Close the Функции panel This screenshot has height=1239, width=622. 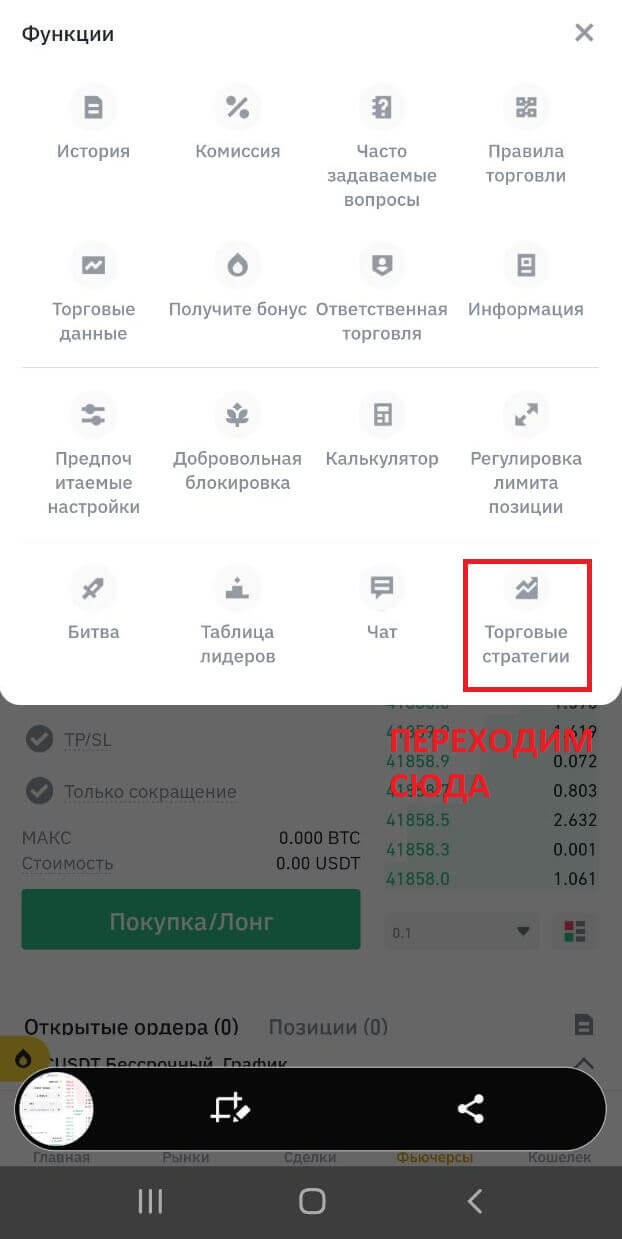coord(584,33)
